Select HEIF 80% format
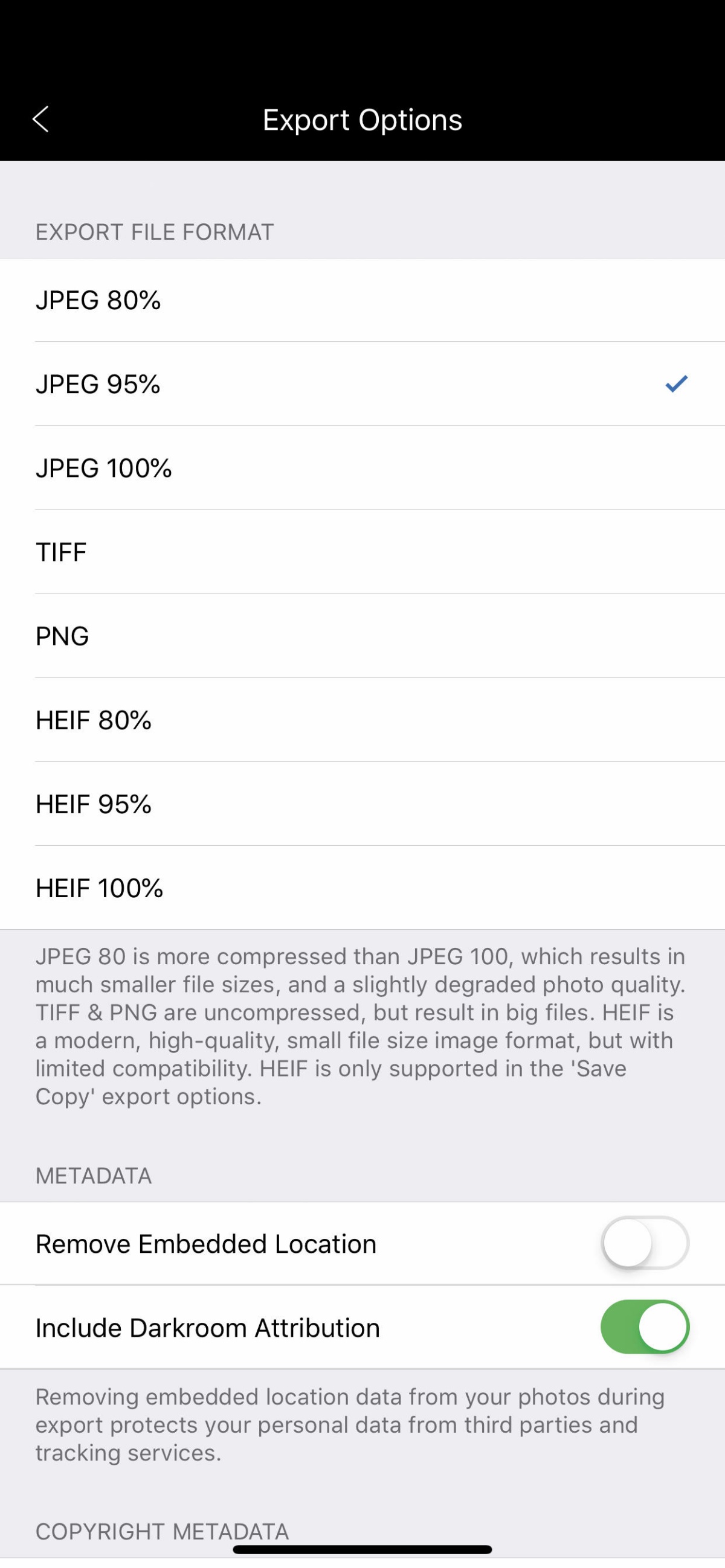The image size is (725, 1568). click(x=362, y=720)
